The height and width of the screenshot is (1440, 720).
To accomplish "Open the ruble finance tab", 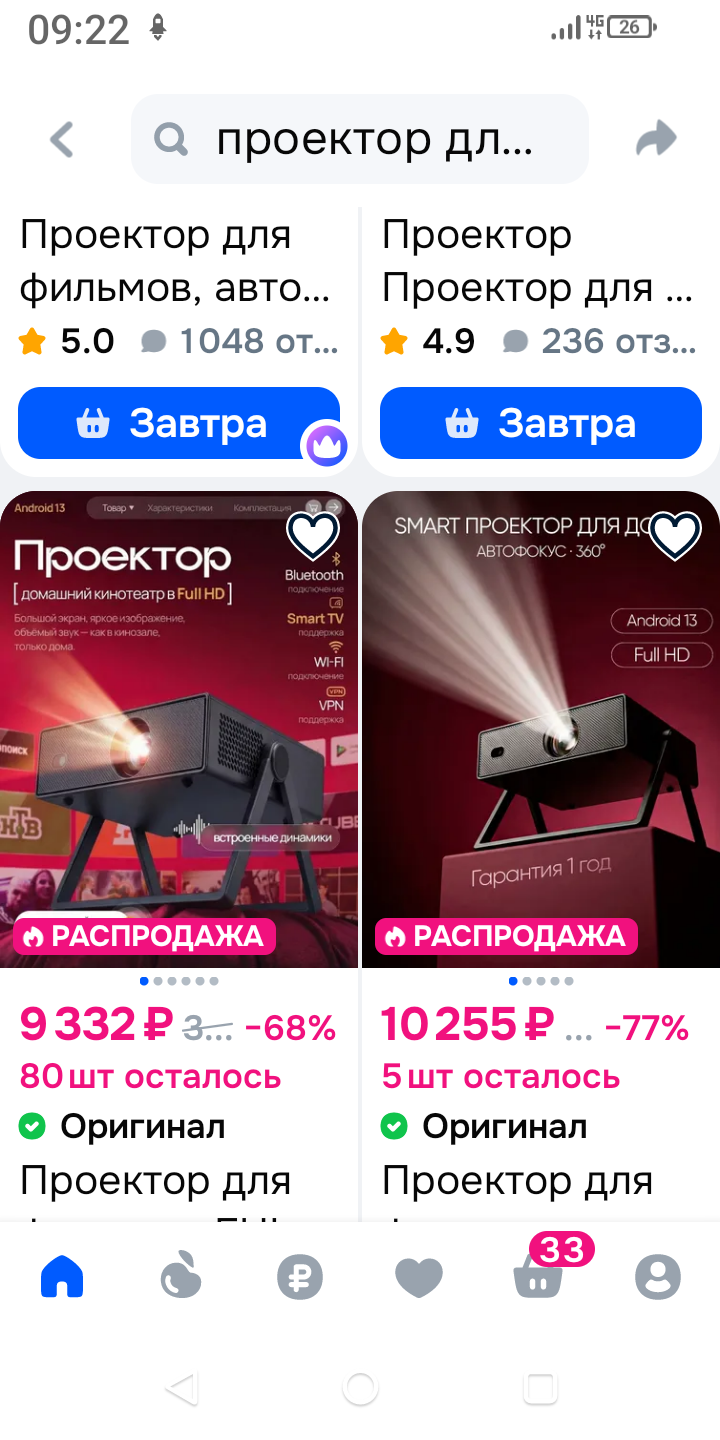I will (x=300, y=1277).
